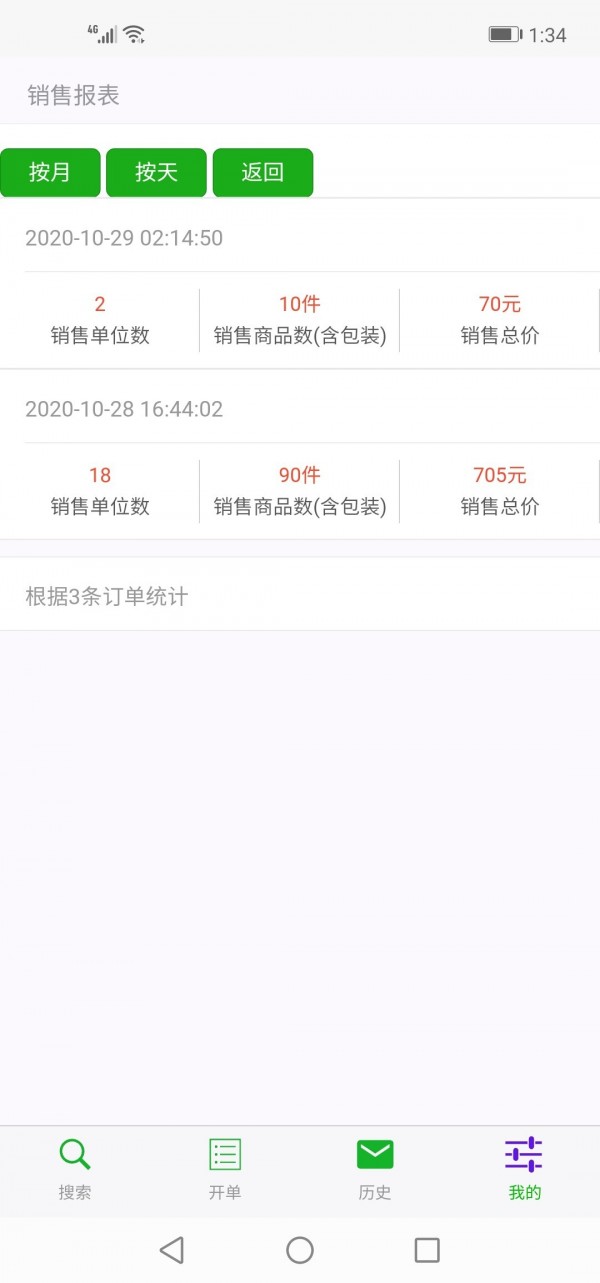
Task: Tap the system back button
Action: click(172, 1249)
